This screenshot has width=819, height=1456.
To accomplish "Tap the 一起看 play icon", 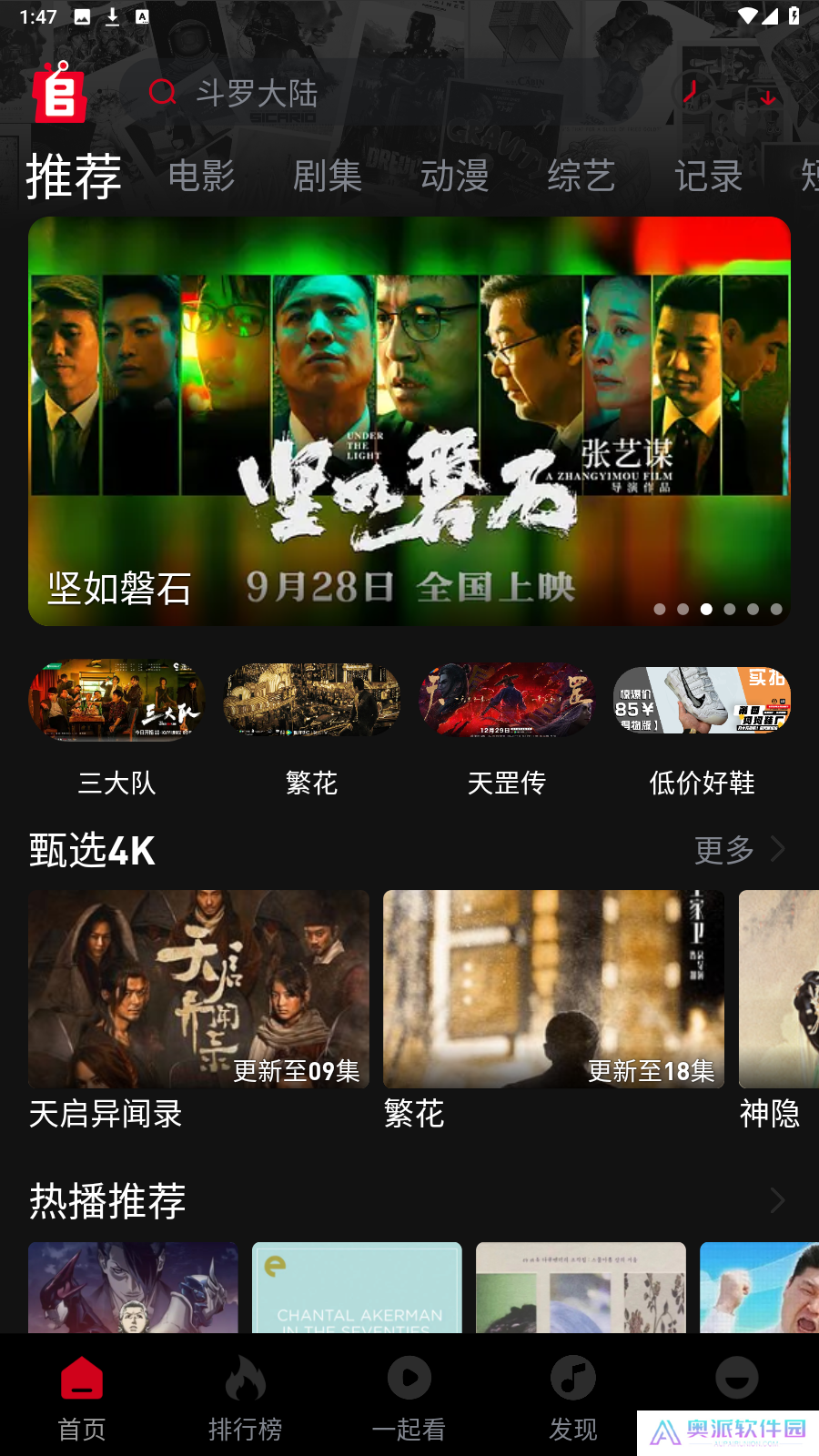I will coord(409,1379).
